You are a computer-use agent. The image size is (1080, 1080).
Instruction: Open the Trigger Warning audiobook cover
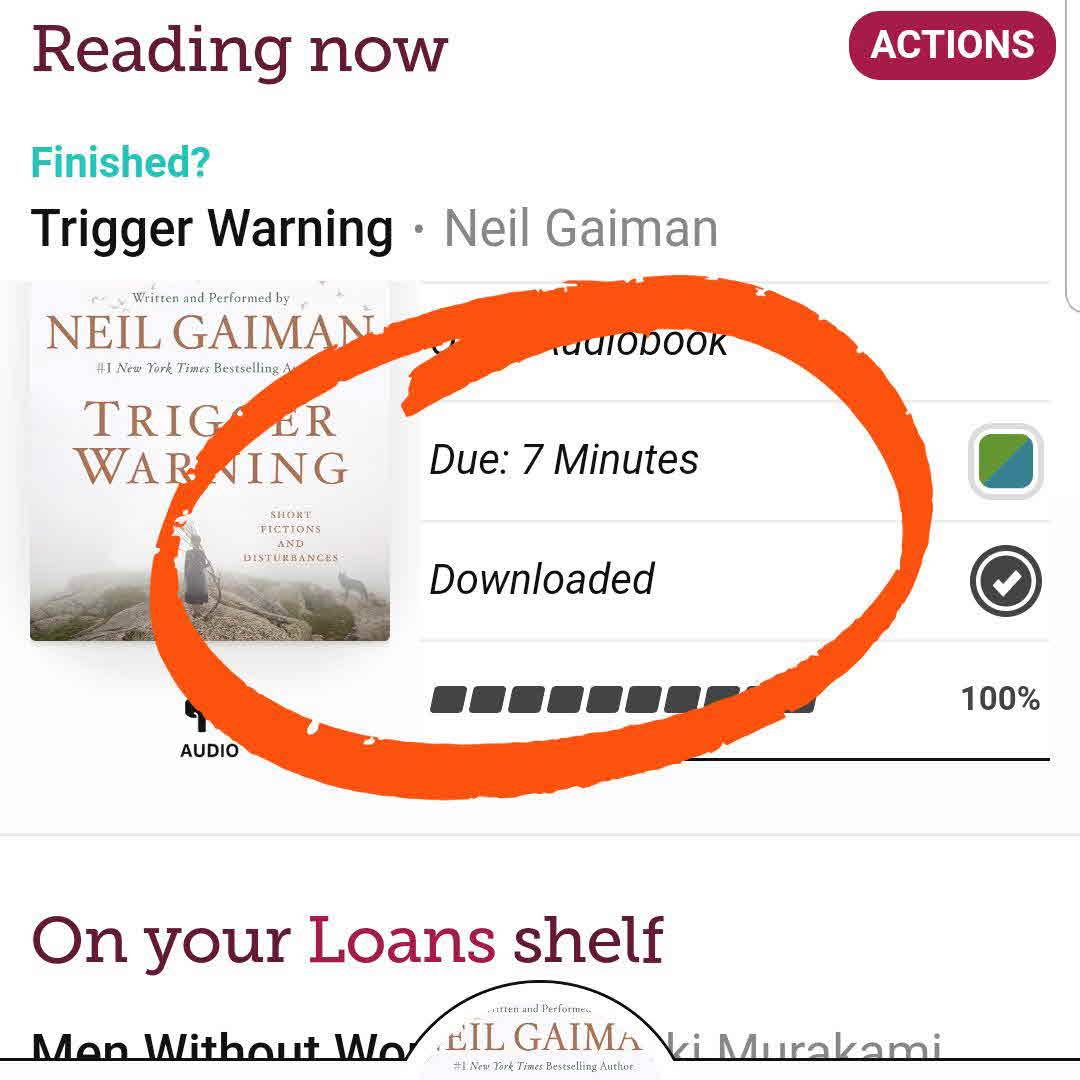[x=209, y=460]
